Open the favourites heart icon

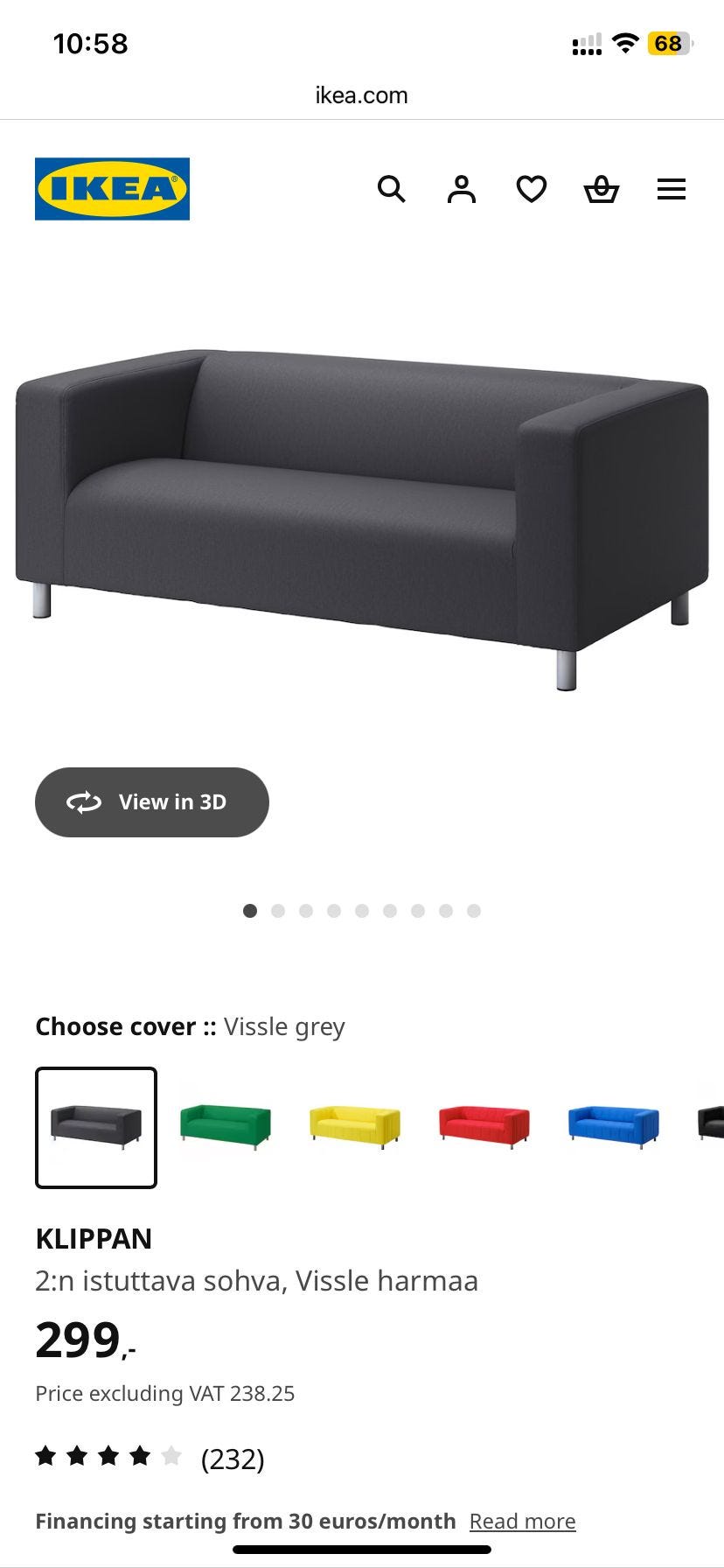(x=532, y=189)
